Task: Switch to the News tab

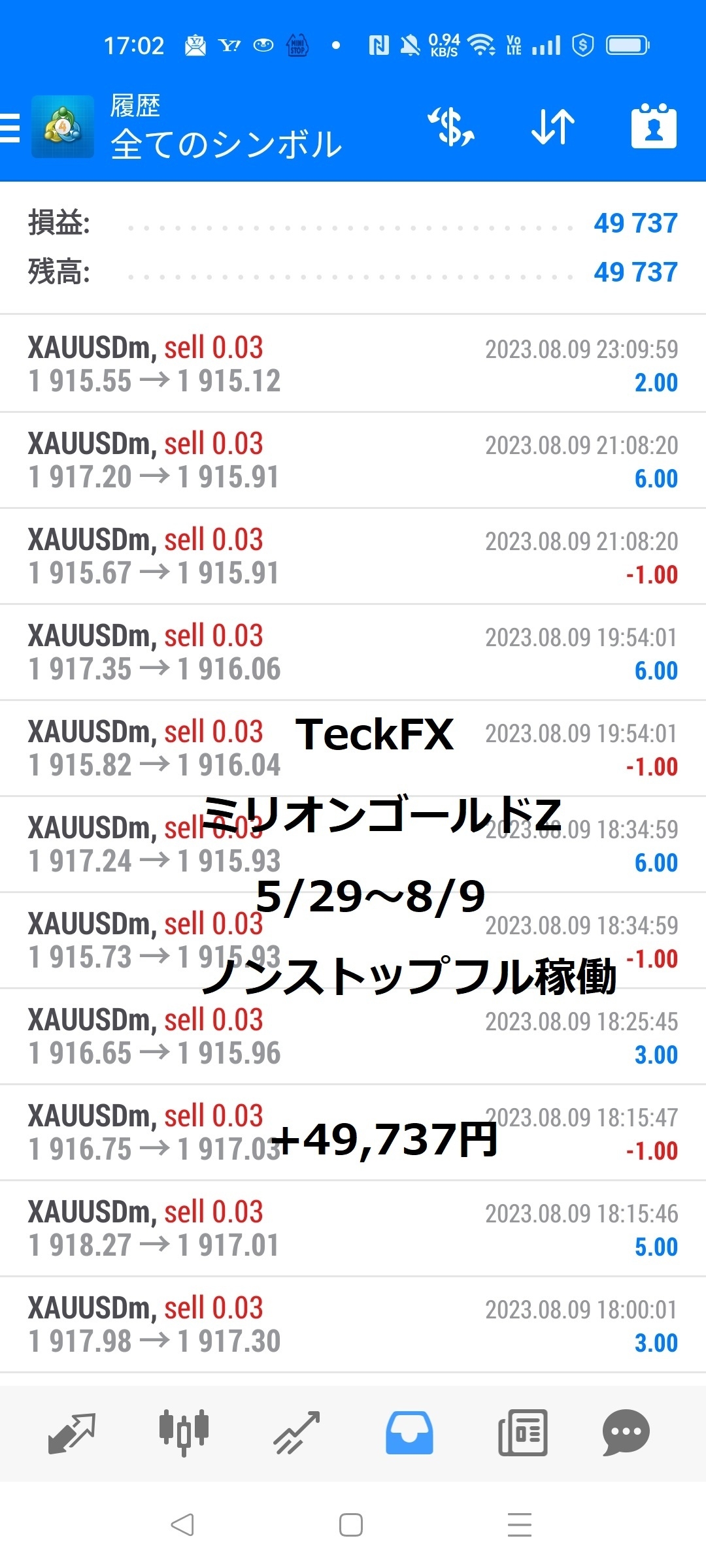Action: [x=523, y=1433]
